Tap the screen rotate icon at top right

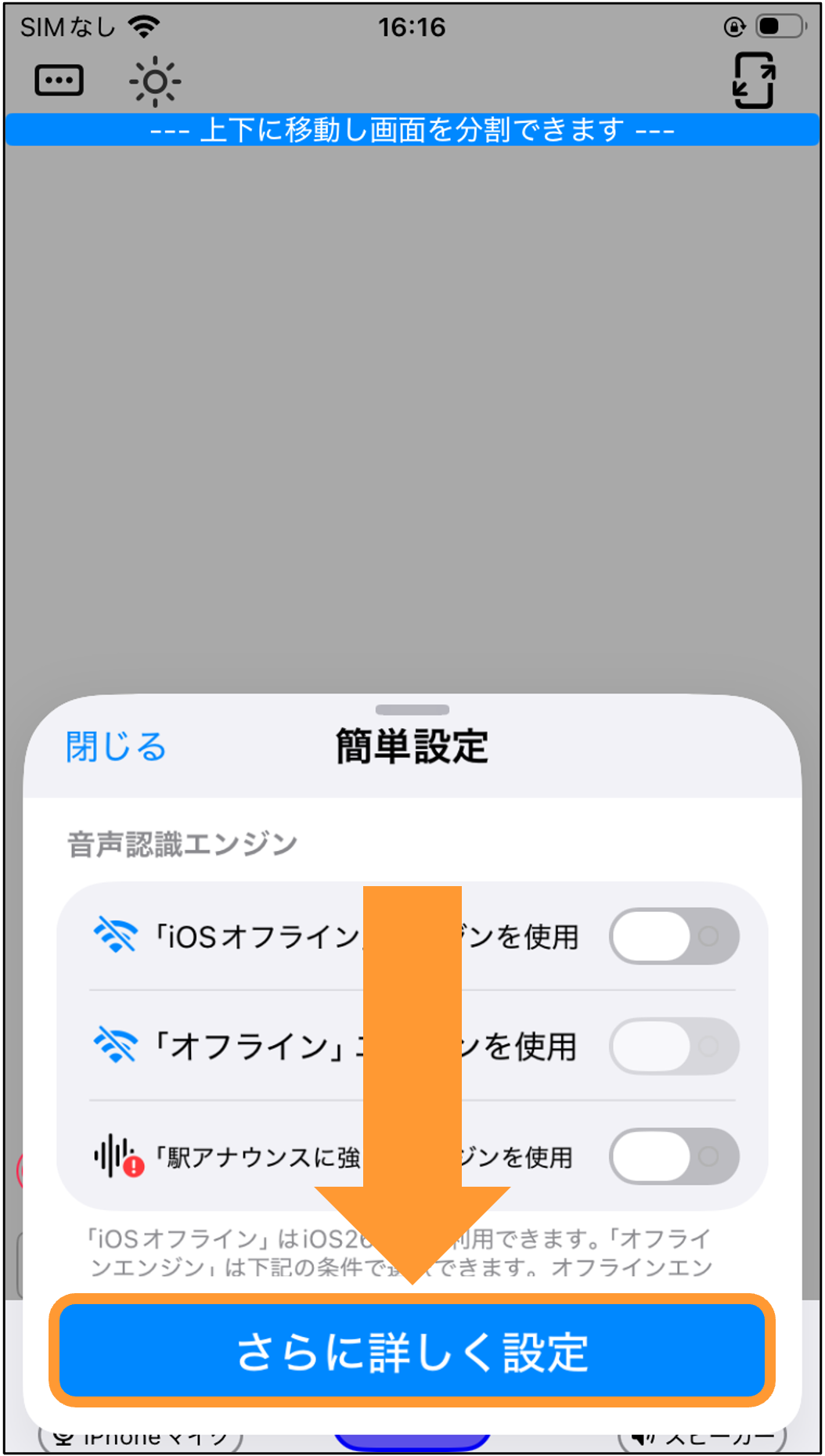pyautogui.click(x=754, y=80)
